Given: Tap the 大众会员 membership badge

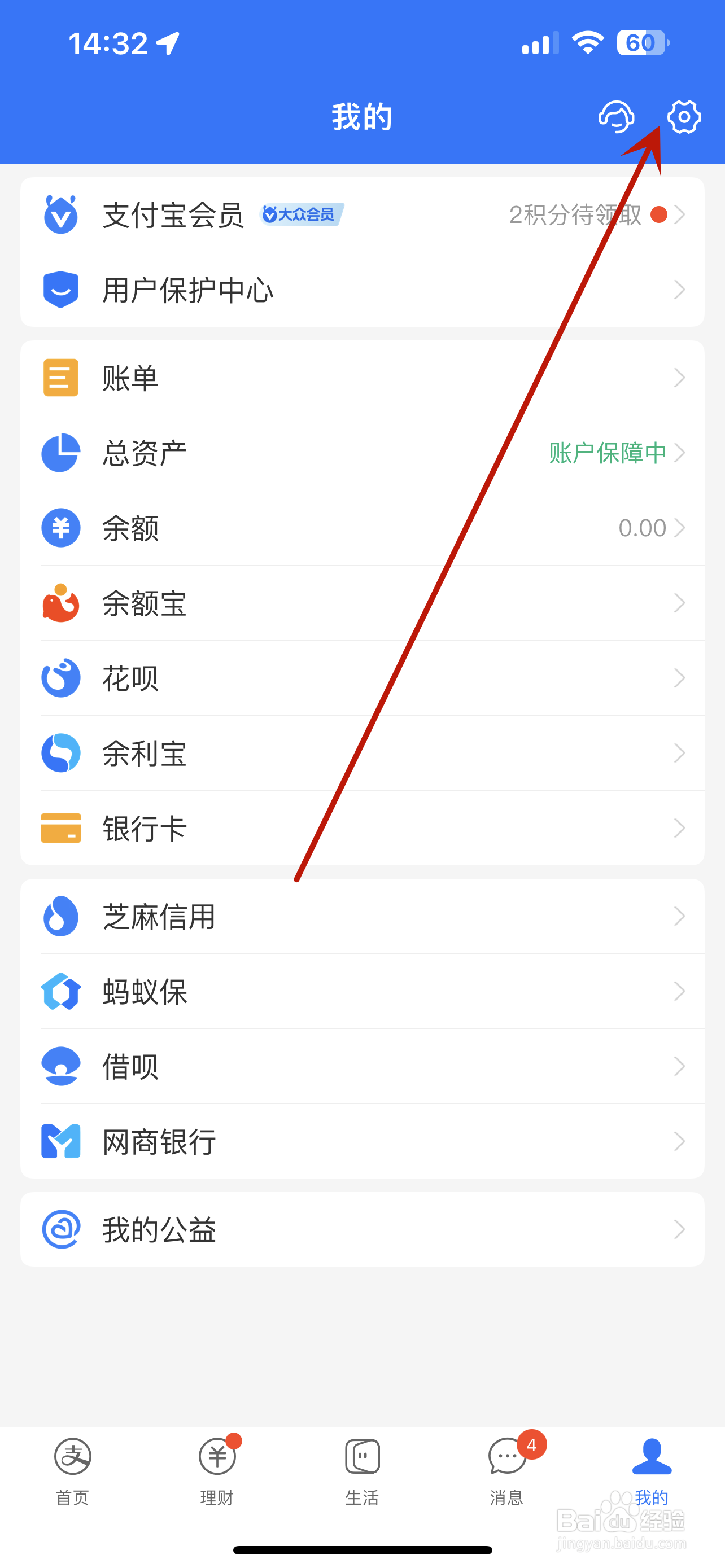Looking at the screenshot, I should [x=301, y=214].
